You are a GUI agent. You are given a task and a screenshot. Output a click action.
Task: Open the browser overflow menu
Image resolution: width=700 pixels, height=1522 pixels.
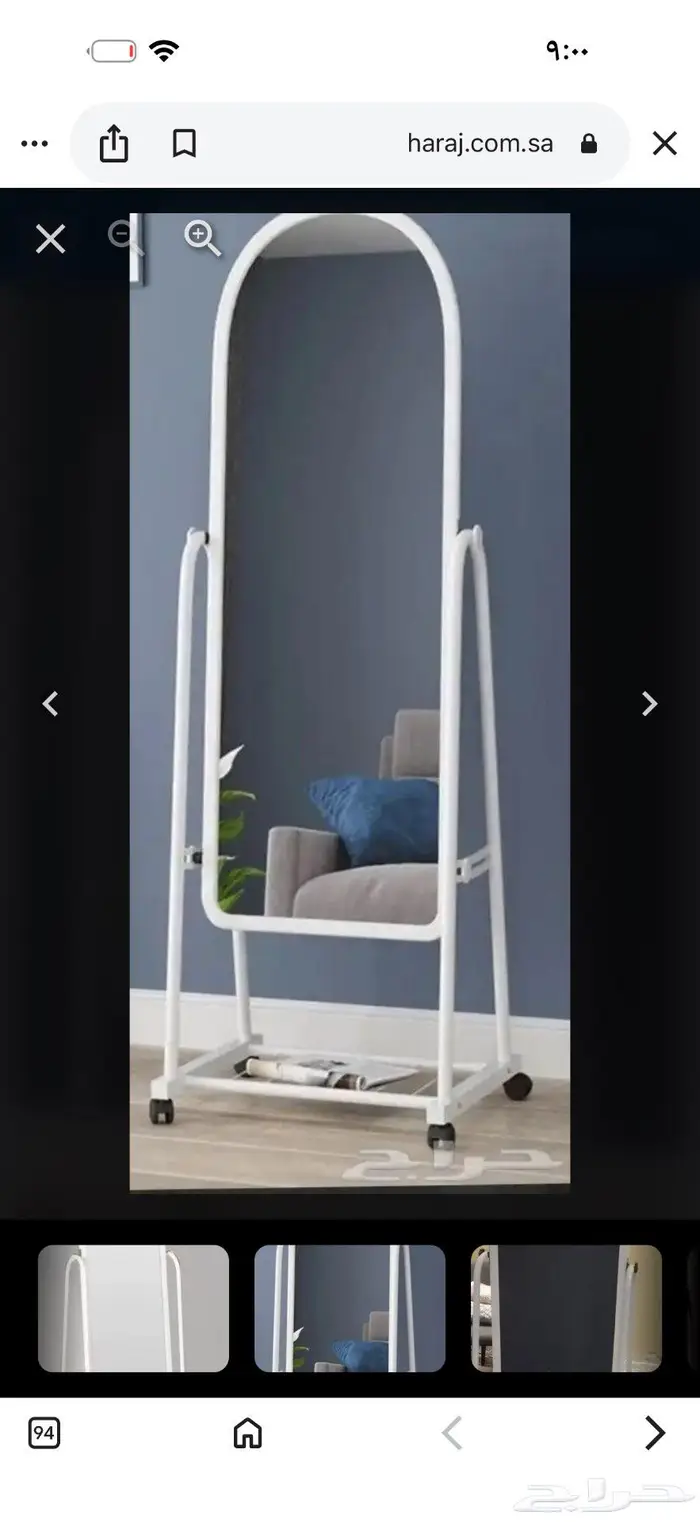tap(34, 144)
